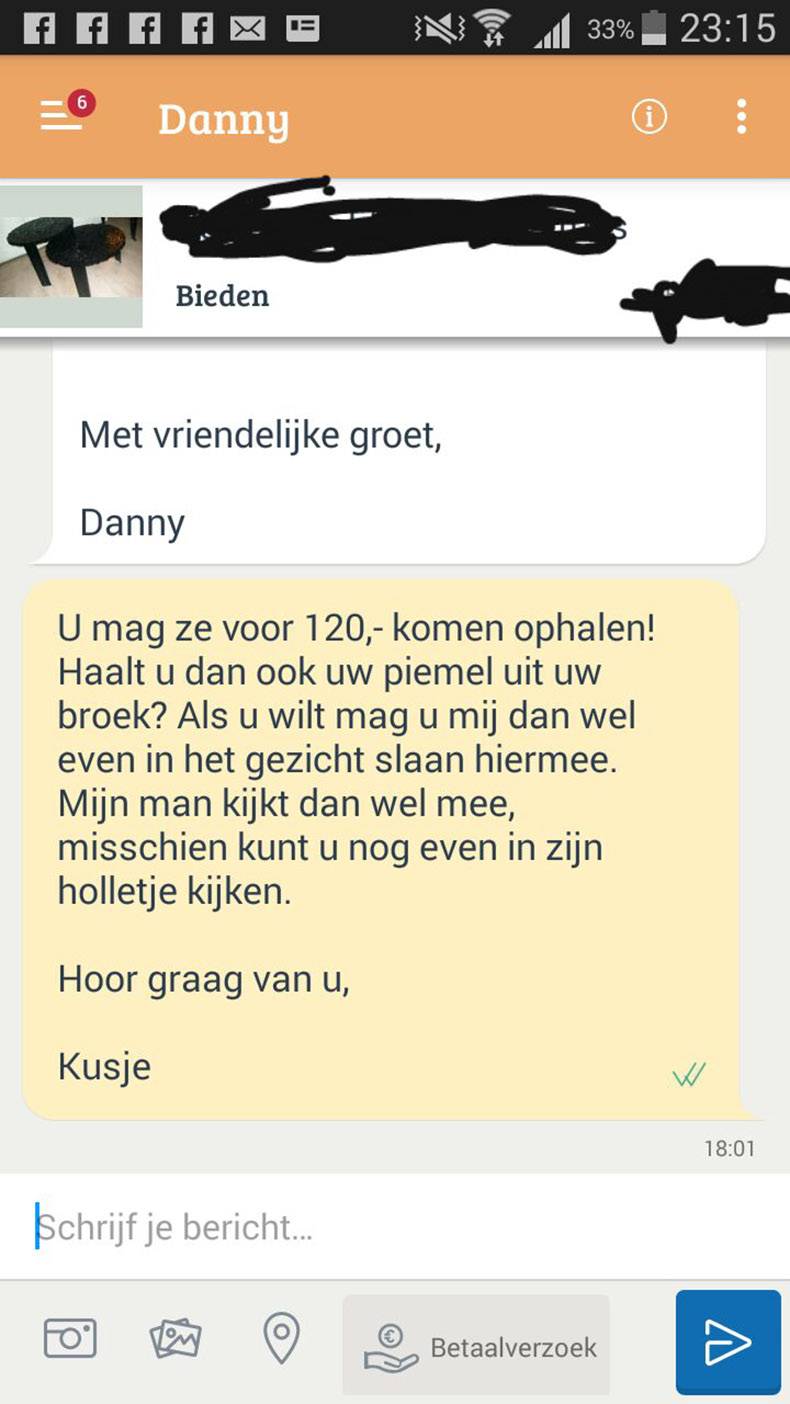Open the conversation info icon
Image resolution: width=790 pixels, height=1404 pixels.
pos(649,117)
